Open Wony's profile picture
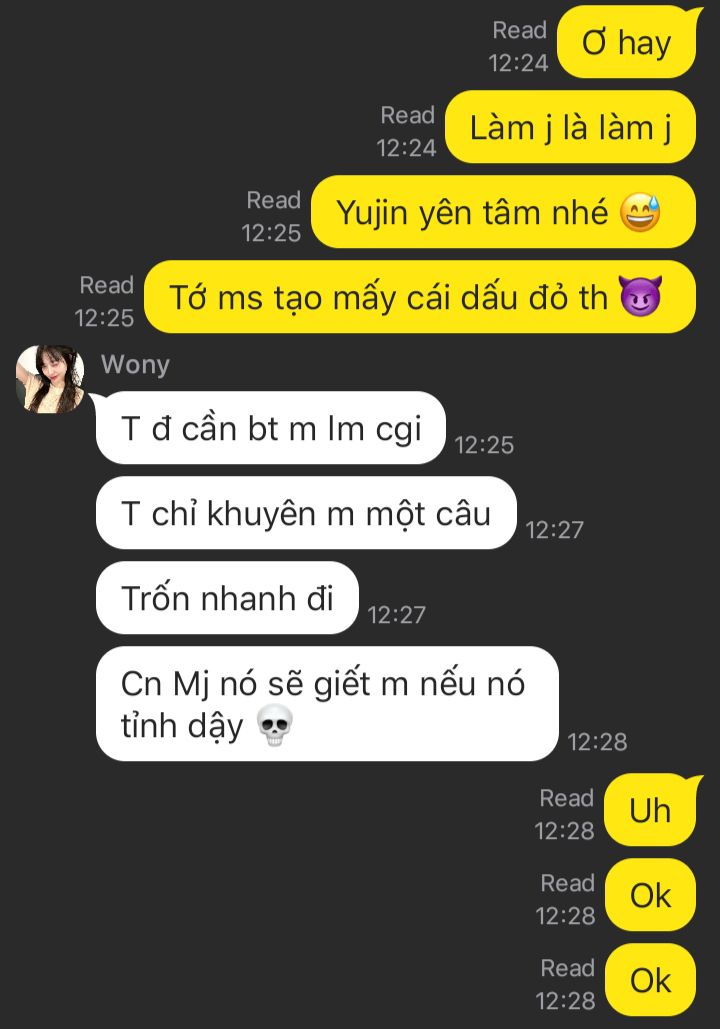This screenshot has width=720, height=1029. [48, 379]
